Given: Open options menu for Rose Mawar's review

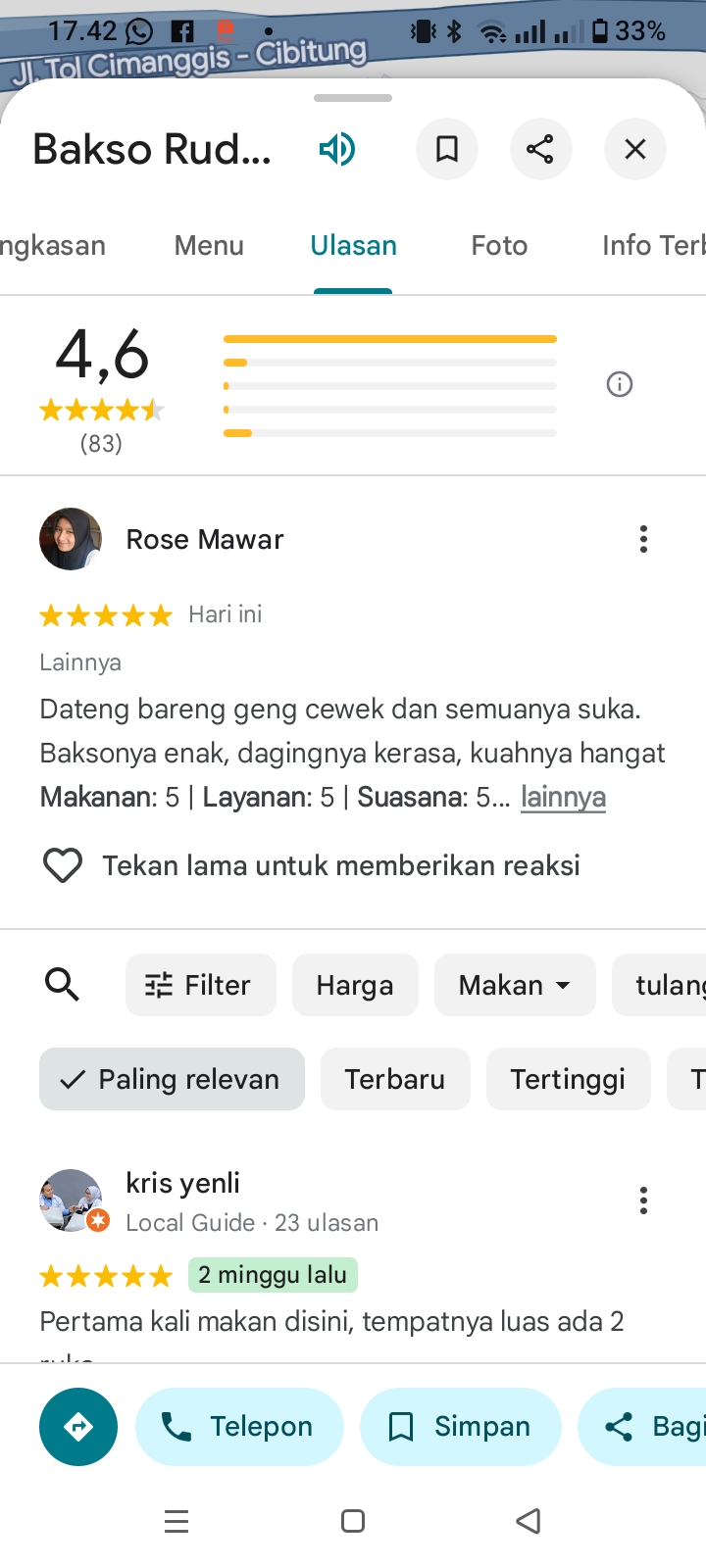Looking at the screenshot, I should (643, 539).
